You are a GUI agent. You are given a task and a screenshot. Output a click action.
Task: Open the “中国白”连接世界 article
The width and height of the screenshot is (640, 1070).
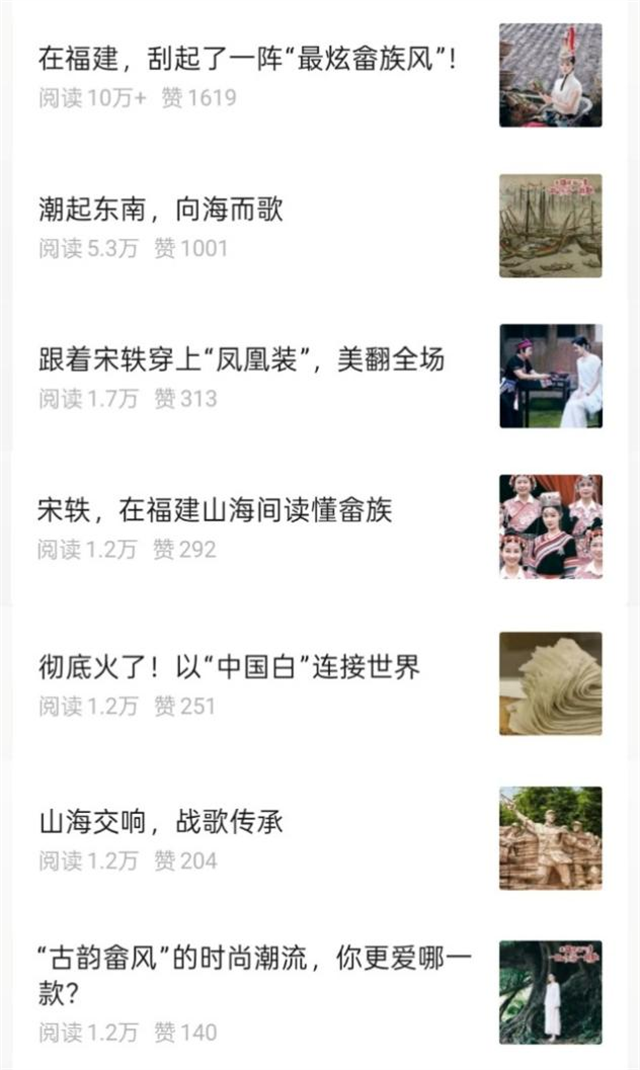(x=229, y=667)
